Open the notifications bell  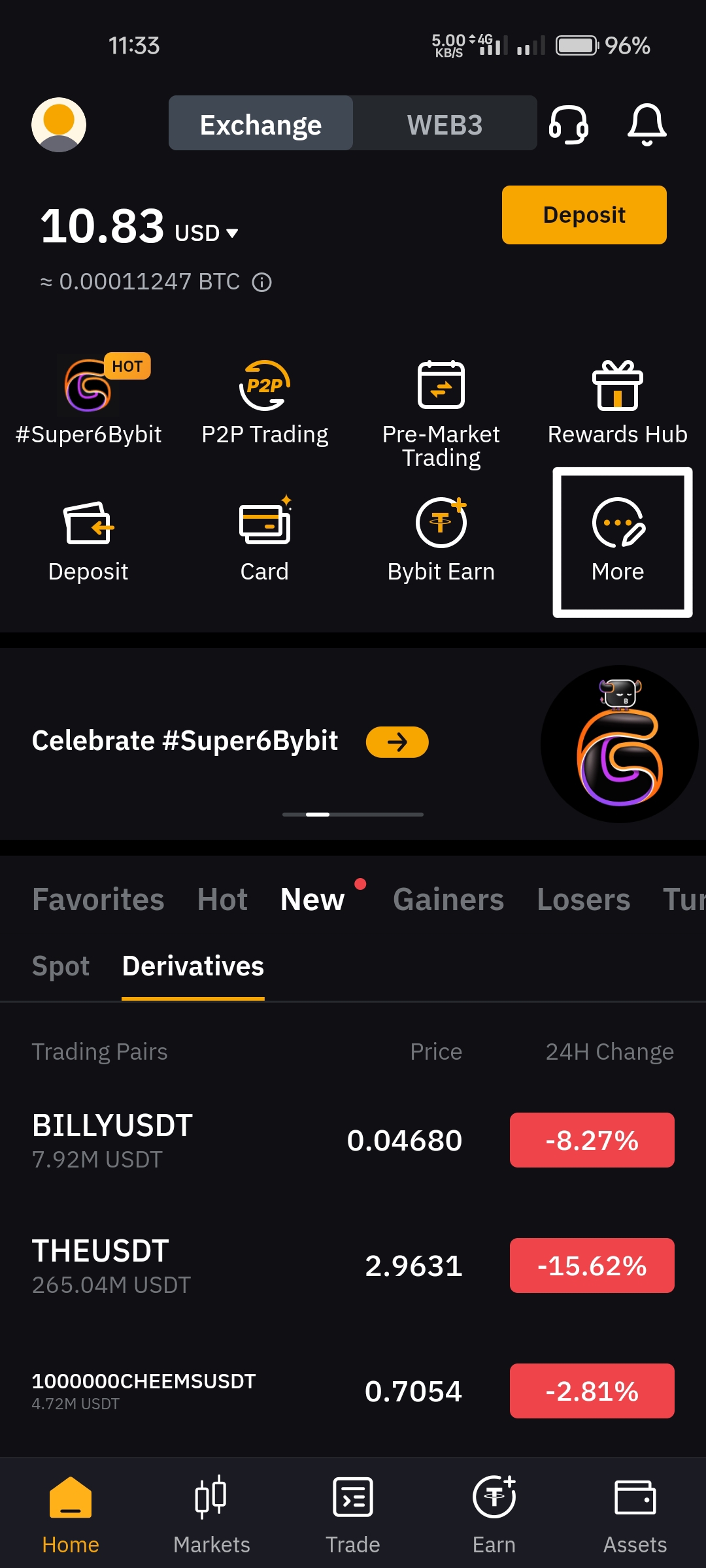click(647, 124)
